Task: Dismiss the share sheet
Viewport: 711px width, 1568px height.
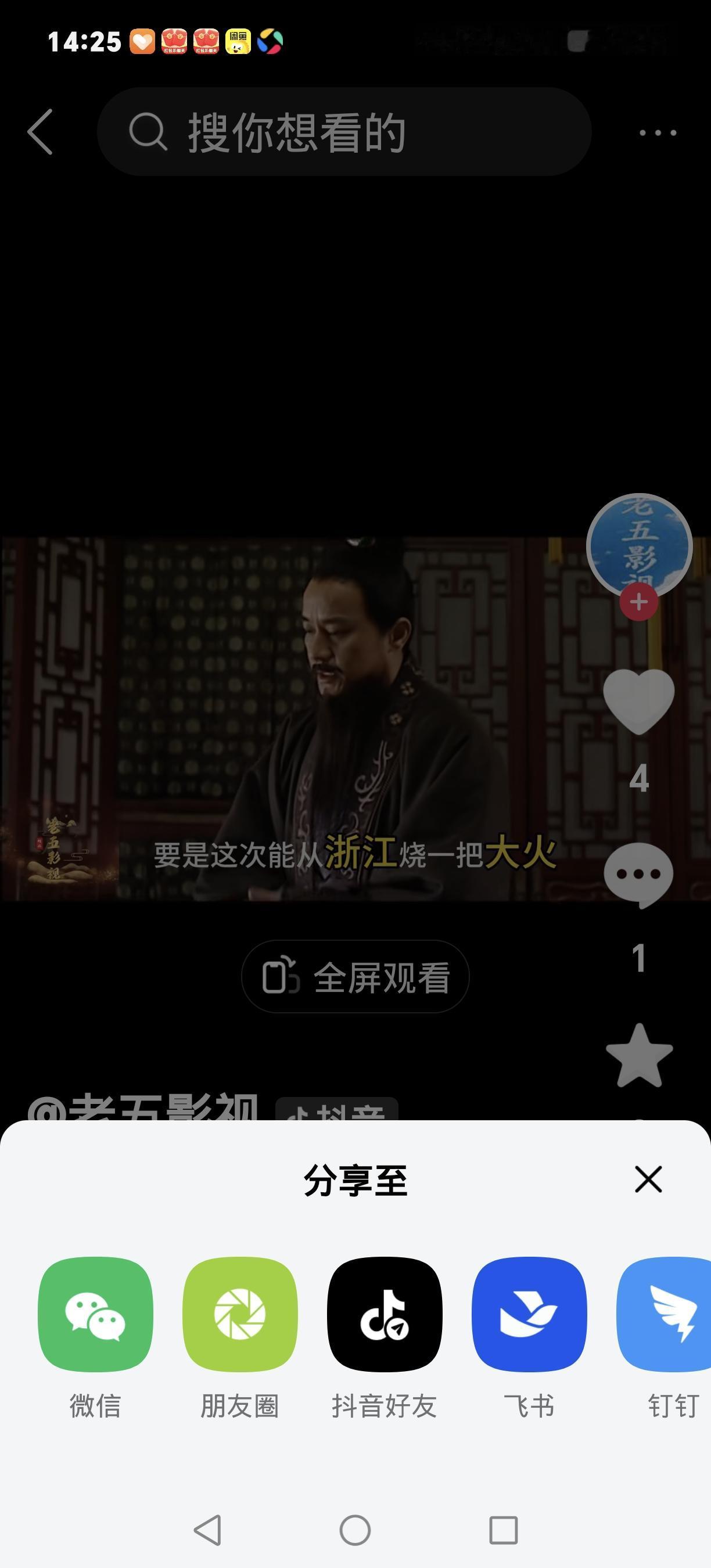Action: point(648,1179)
